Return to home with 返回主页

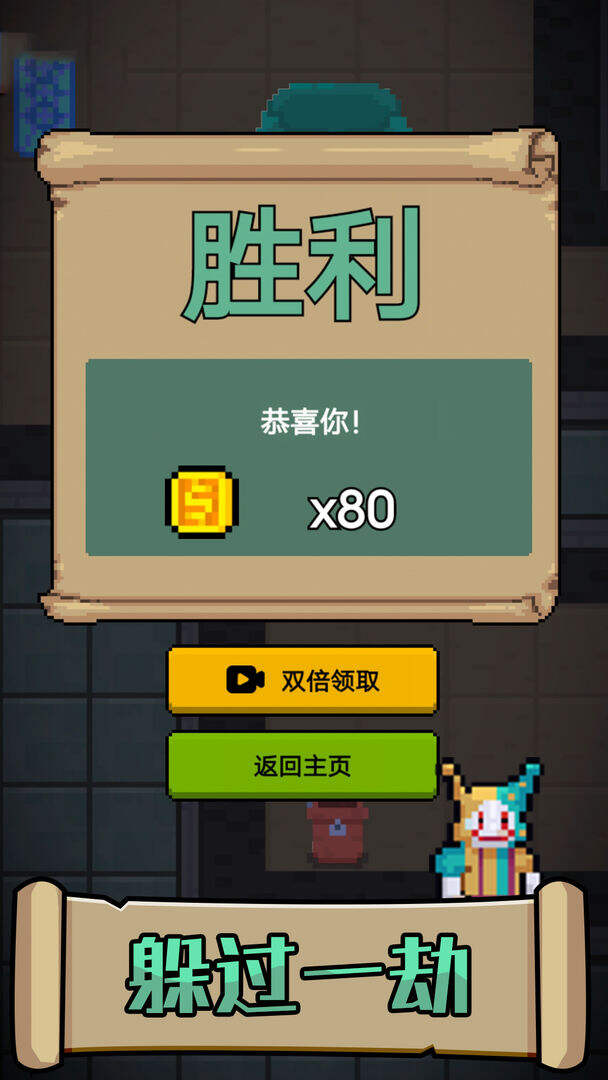[302, 766]
